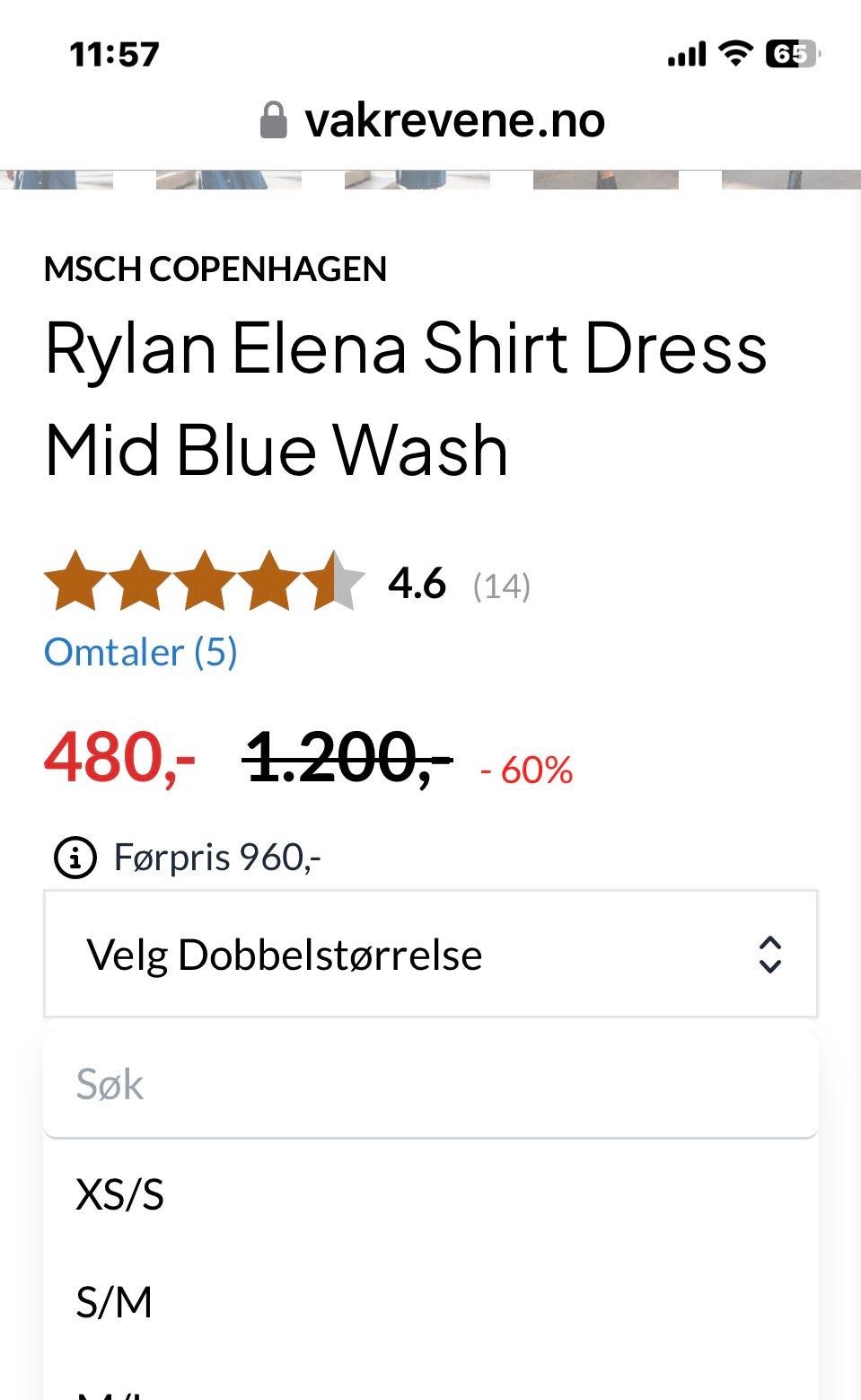Screen dimensions: 861x1400
Task: Collapse the Velg Dobbelstørrelse dropdown
Action: (430, 954)
